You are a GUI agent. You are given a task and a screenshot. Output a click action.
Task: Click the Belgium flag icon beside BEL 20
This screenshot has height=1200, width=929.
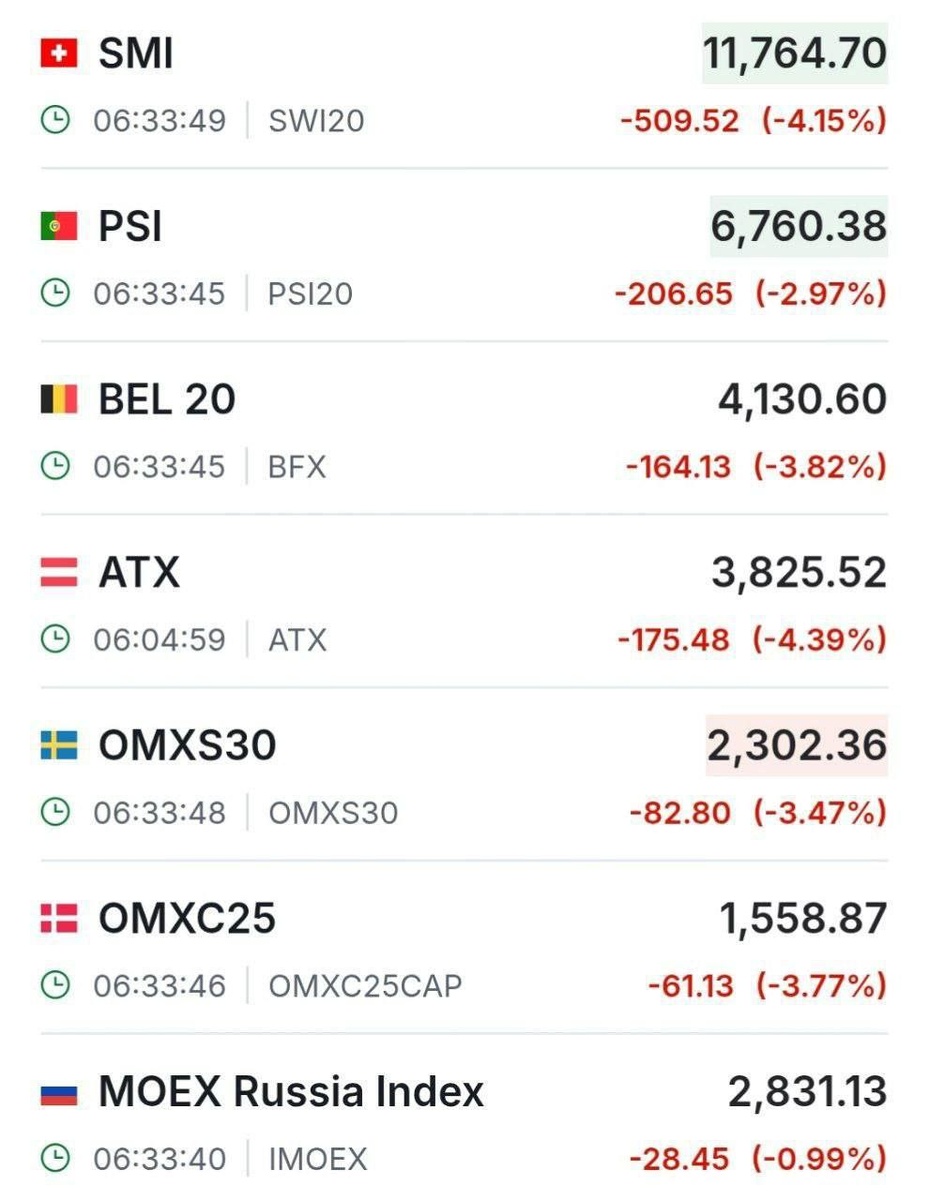tap(58, 399)
